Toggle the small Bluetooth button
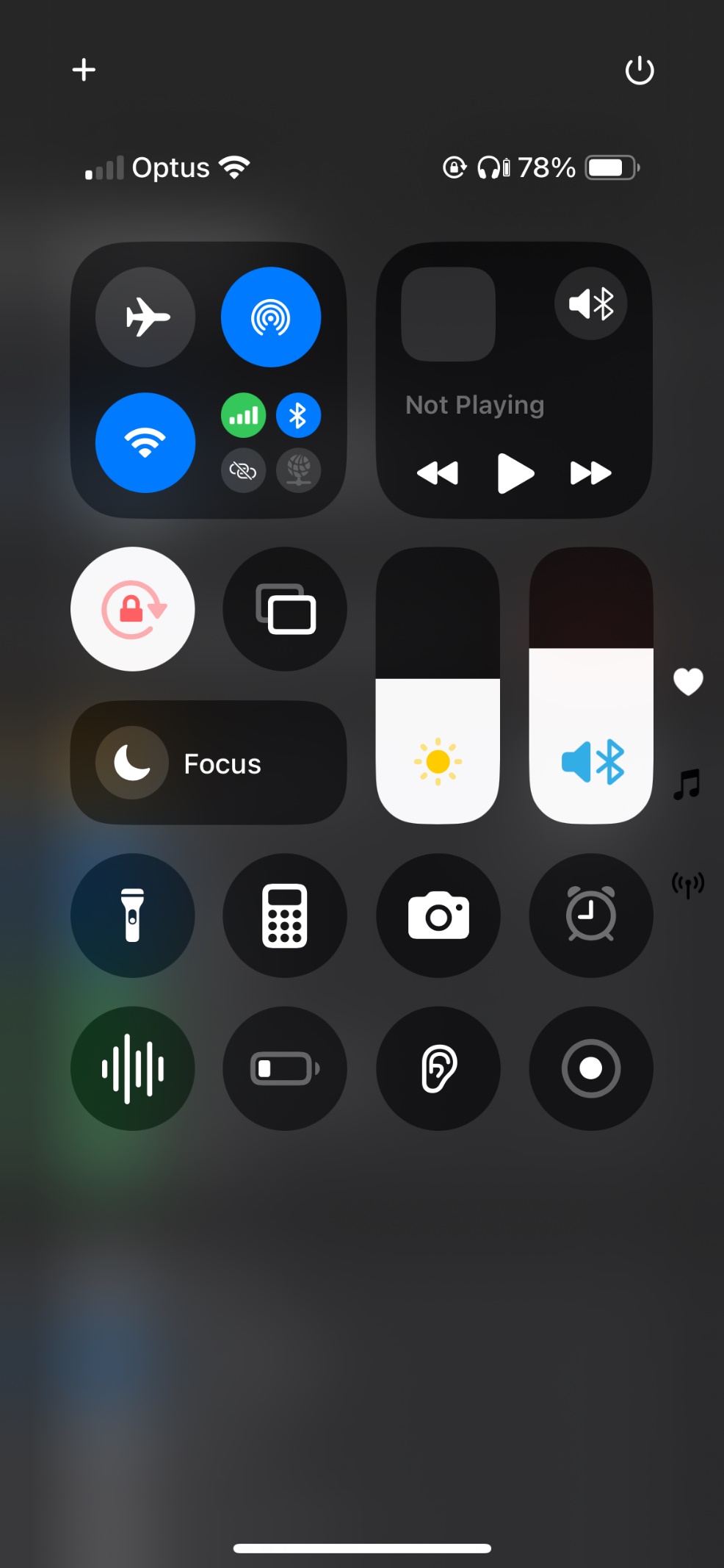Image resolution: width=724 pixels, height=1568 pixels. [298, 416]
